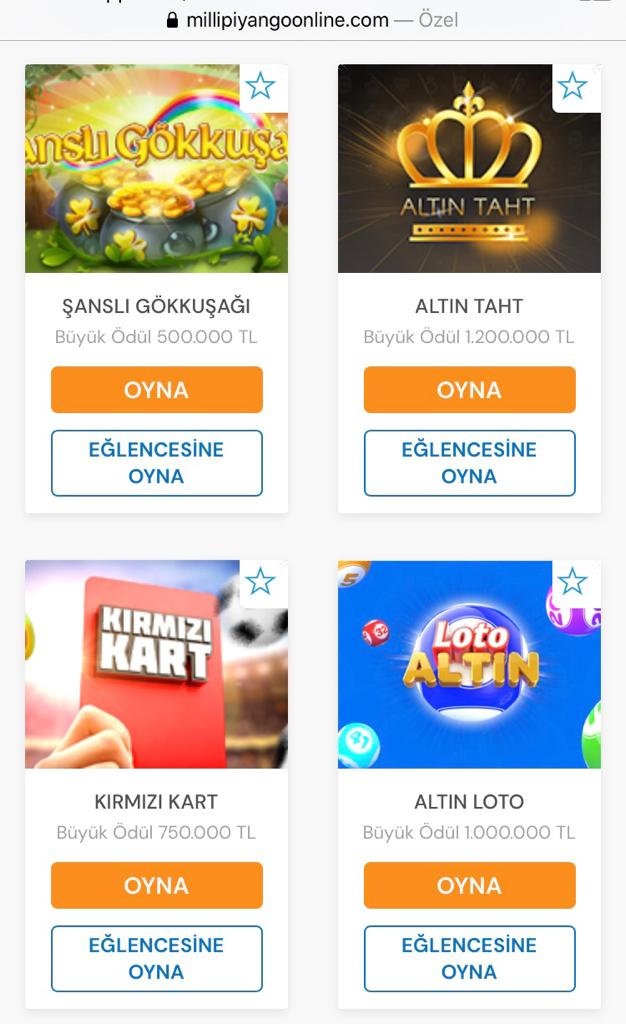Hit OYNA for Altın Loto
Image resolution: width=626 pixels, height=1024 pixels.
pos(469,885)
